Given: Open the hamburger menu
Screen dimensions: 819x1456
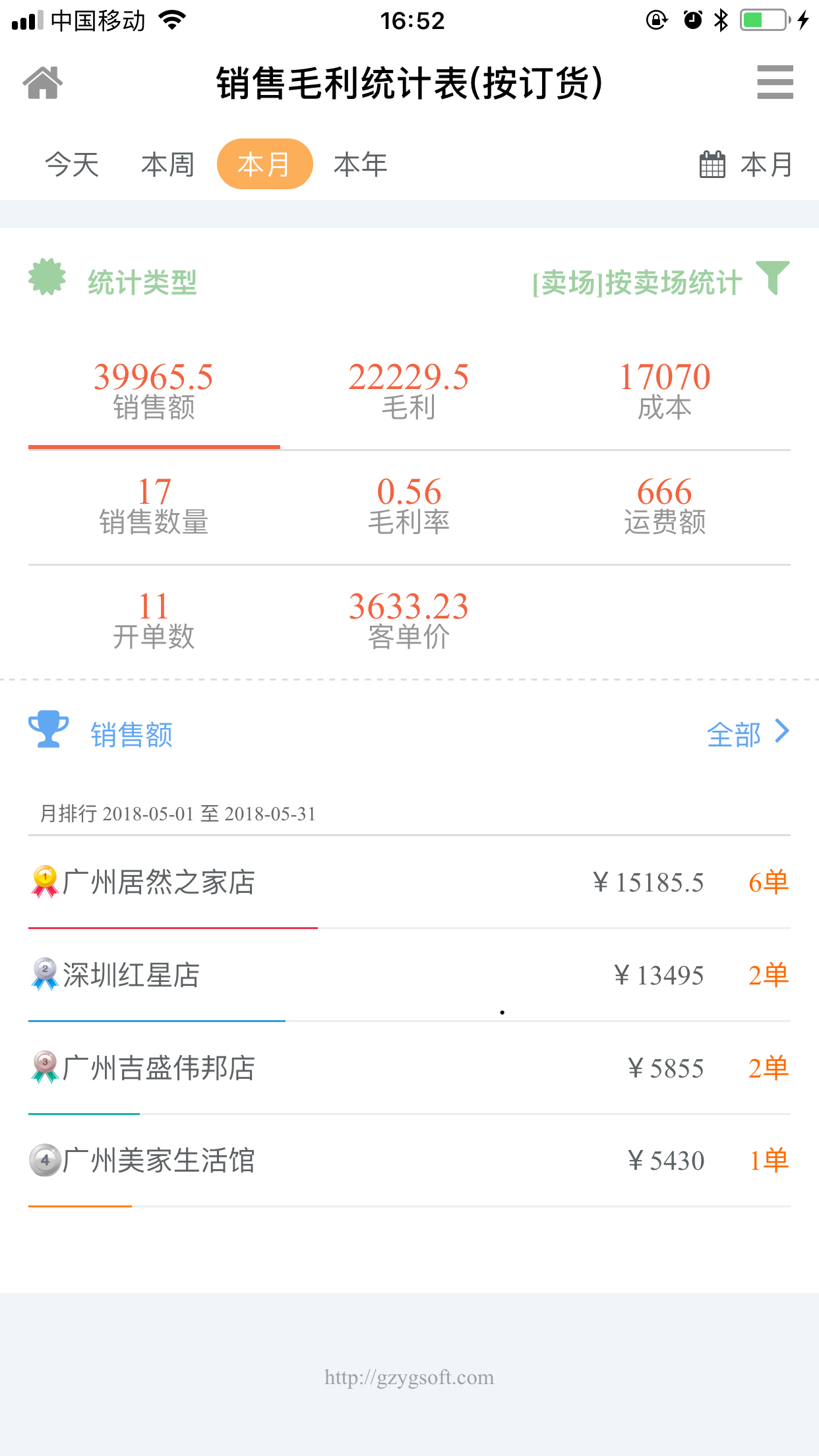Looking at the screenshot, I should [775, 82].
